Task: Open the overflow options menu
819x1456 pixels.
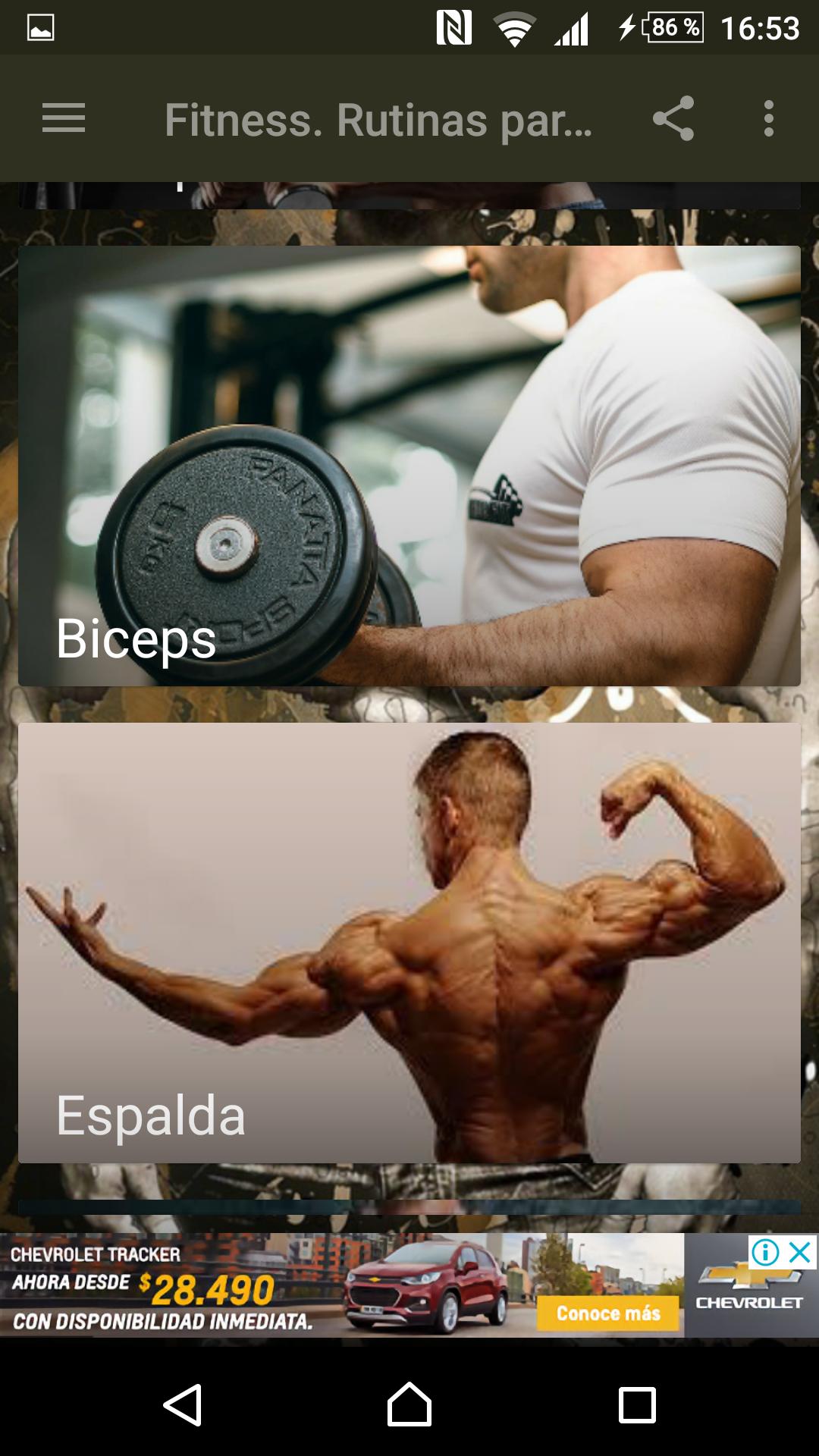Action: tap(769, 118)
